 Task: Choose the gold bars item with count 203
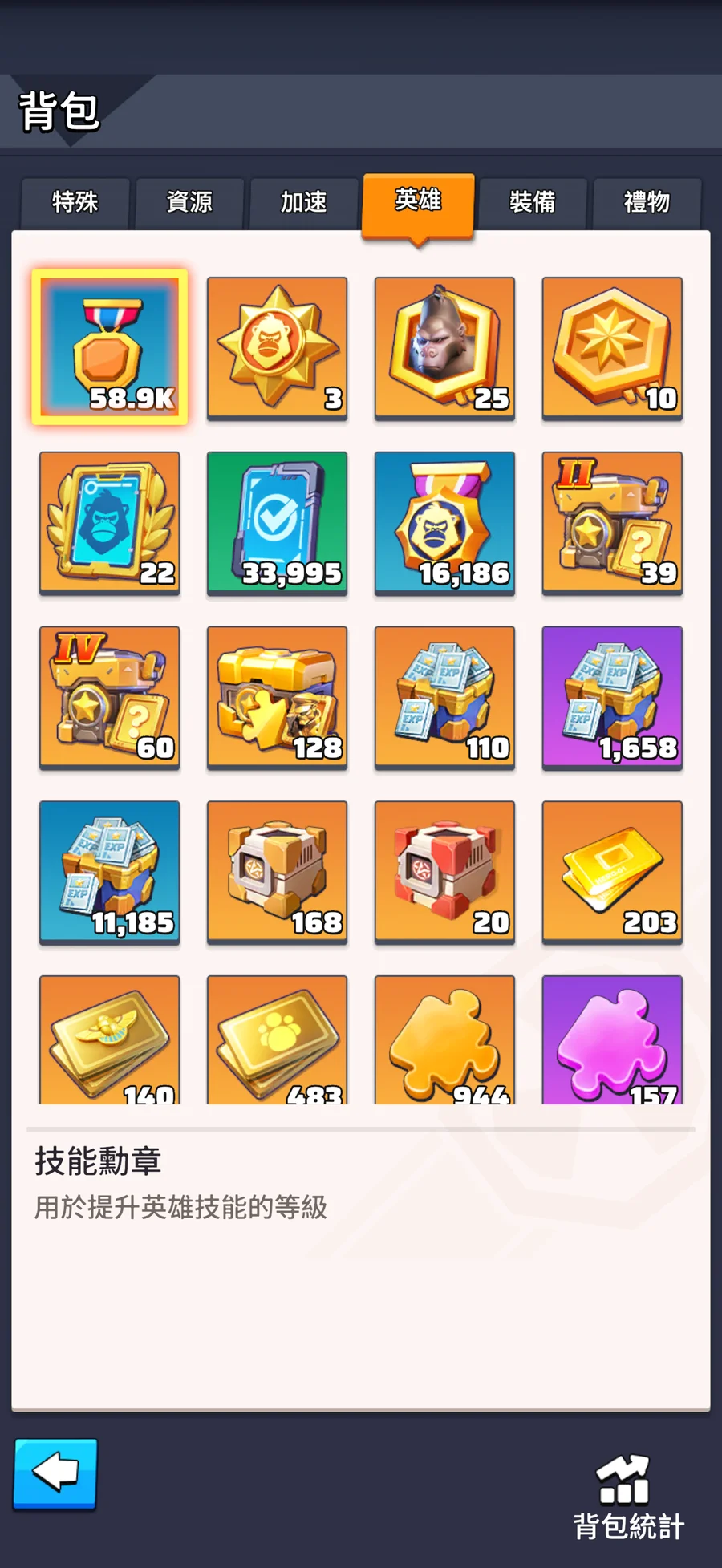[x=612, y=872]
